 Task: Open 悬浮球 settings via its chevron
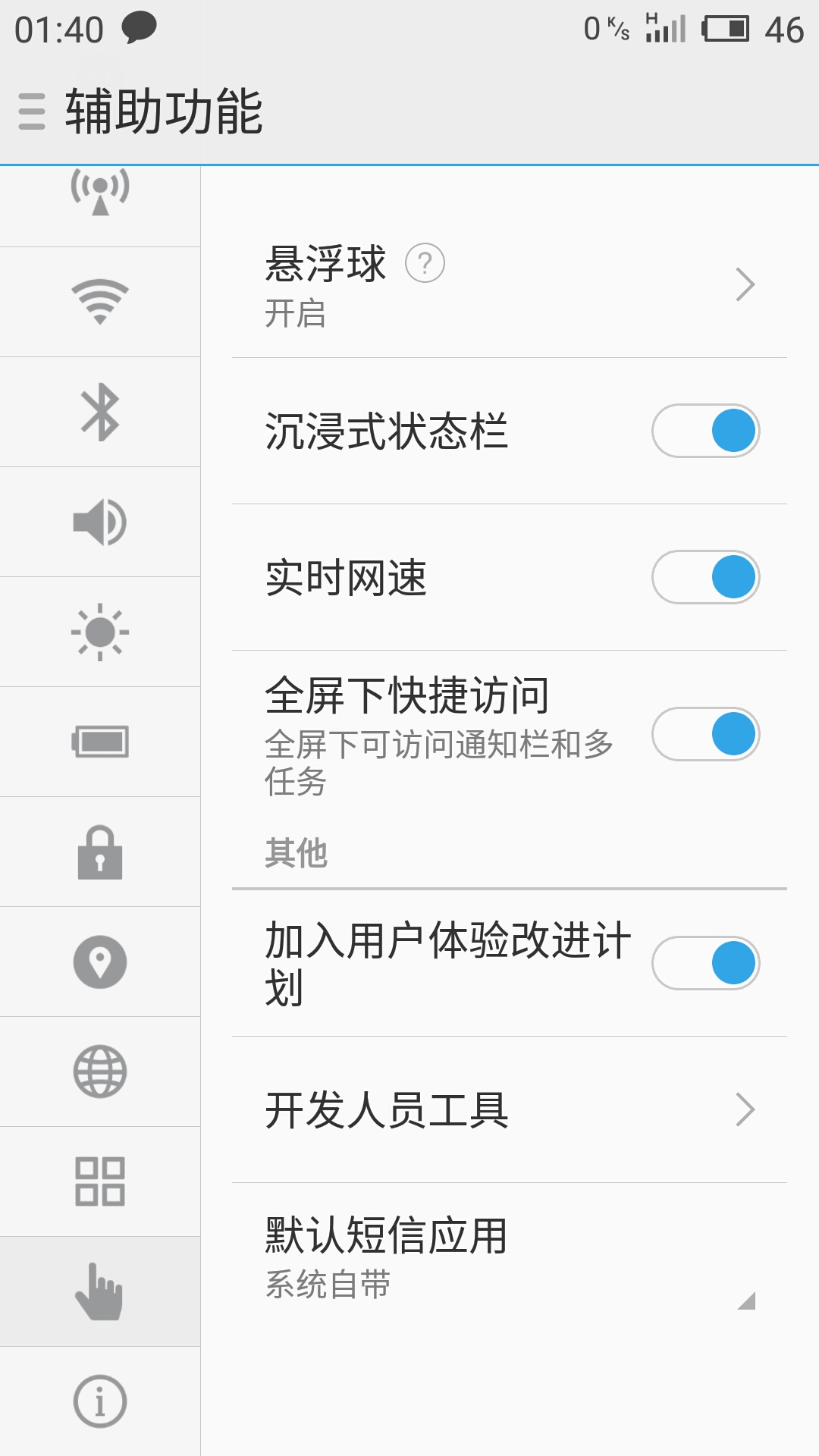747,284
